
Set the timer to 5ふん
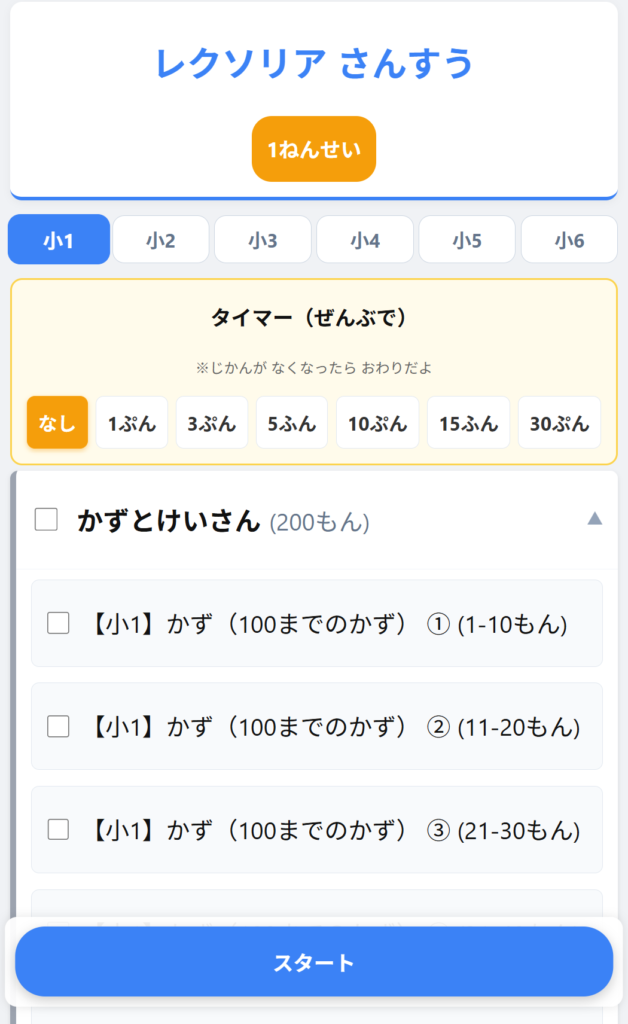click(292, 423)
